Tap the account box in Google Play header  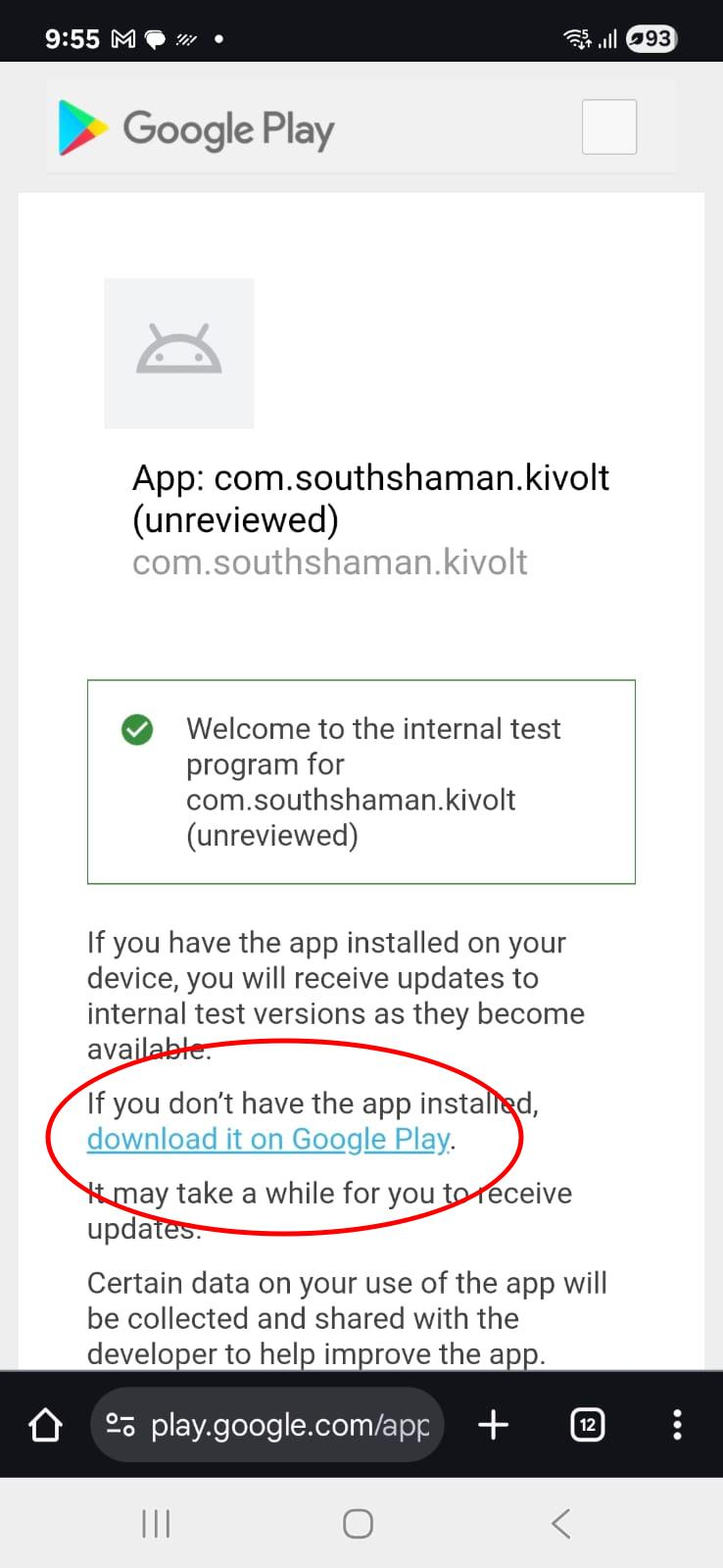tap(609, 127)
